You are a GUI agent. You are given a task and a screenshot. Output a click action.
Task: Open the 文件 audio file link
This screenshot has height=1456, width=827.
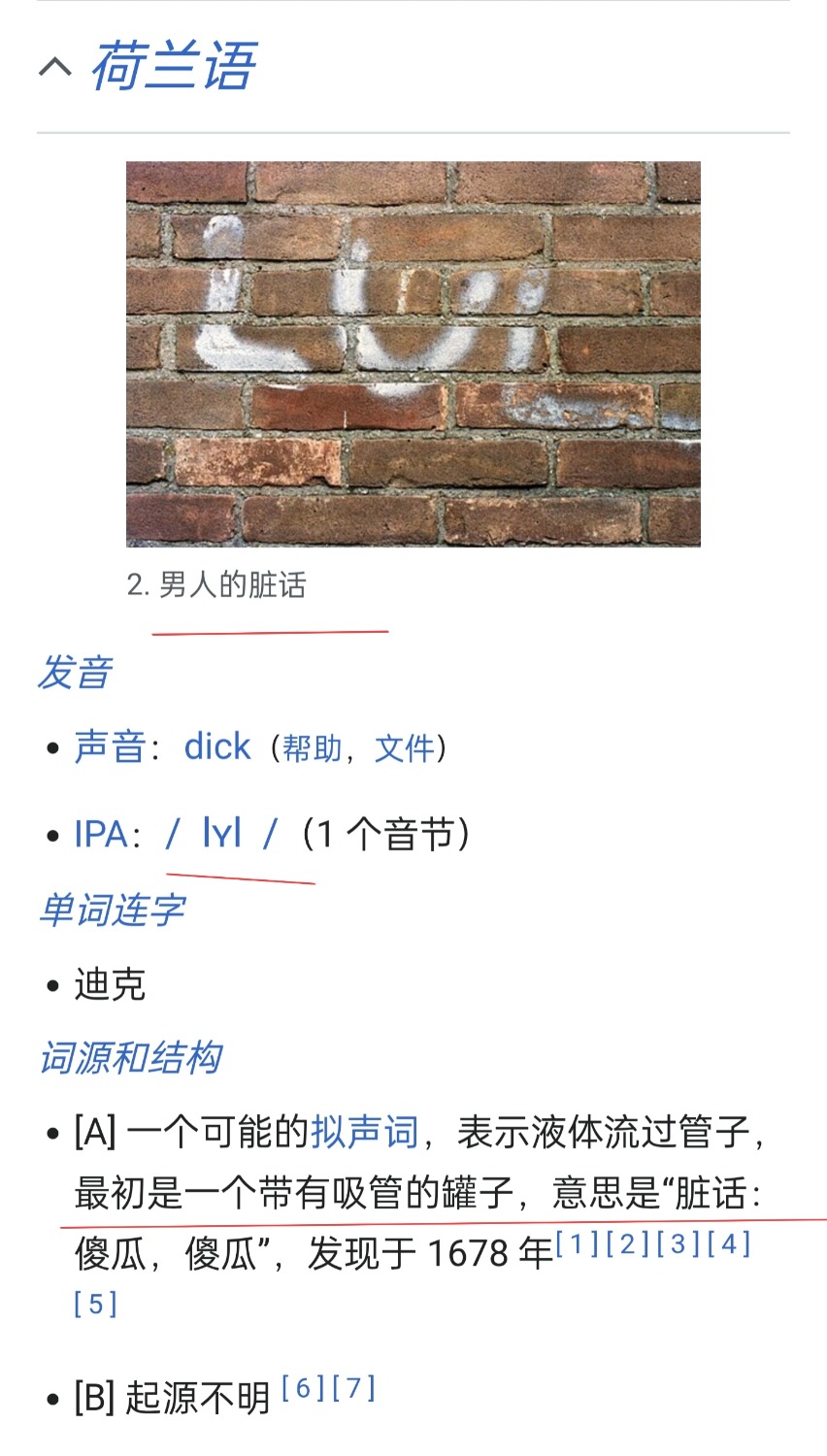point(405,748)
